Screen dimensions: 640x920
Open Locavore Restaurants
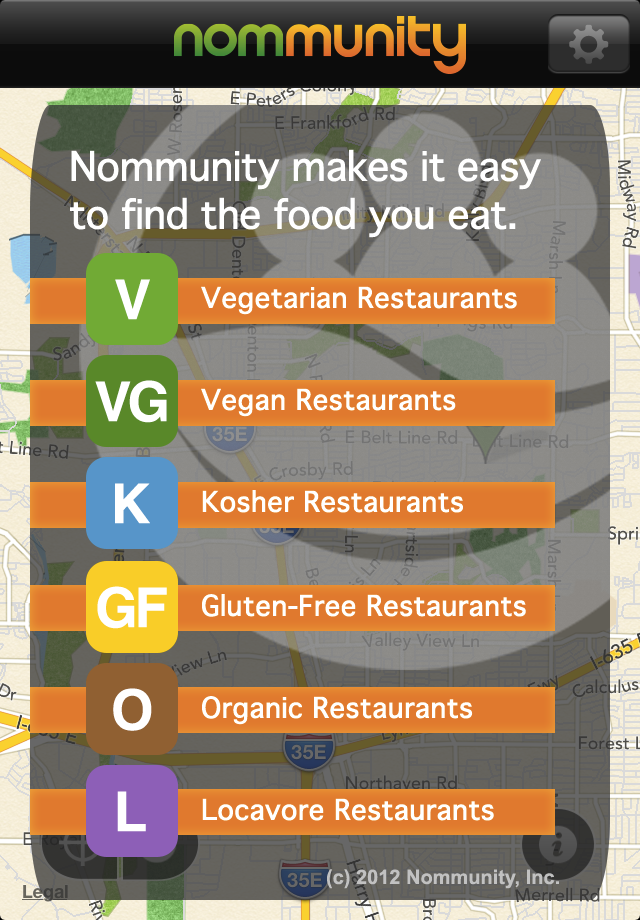pos(347,811)
